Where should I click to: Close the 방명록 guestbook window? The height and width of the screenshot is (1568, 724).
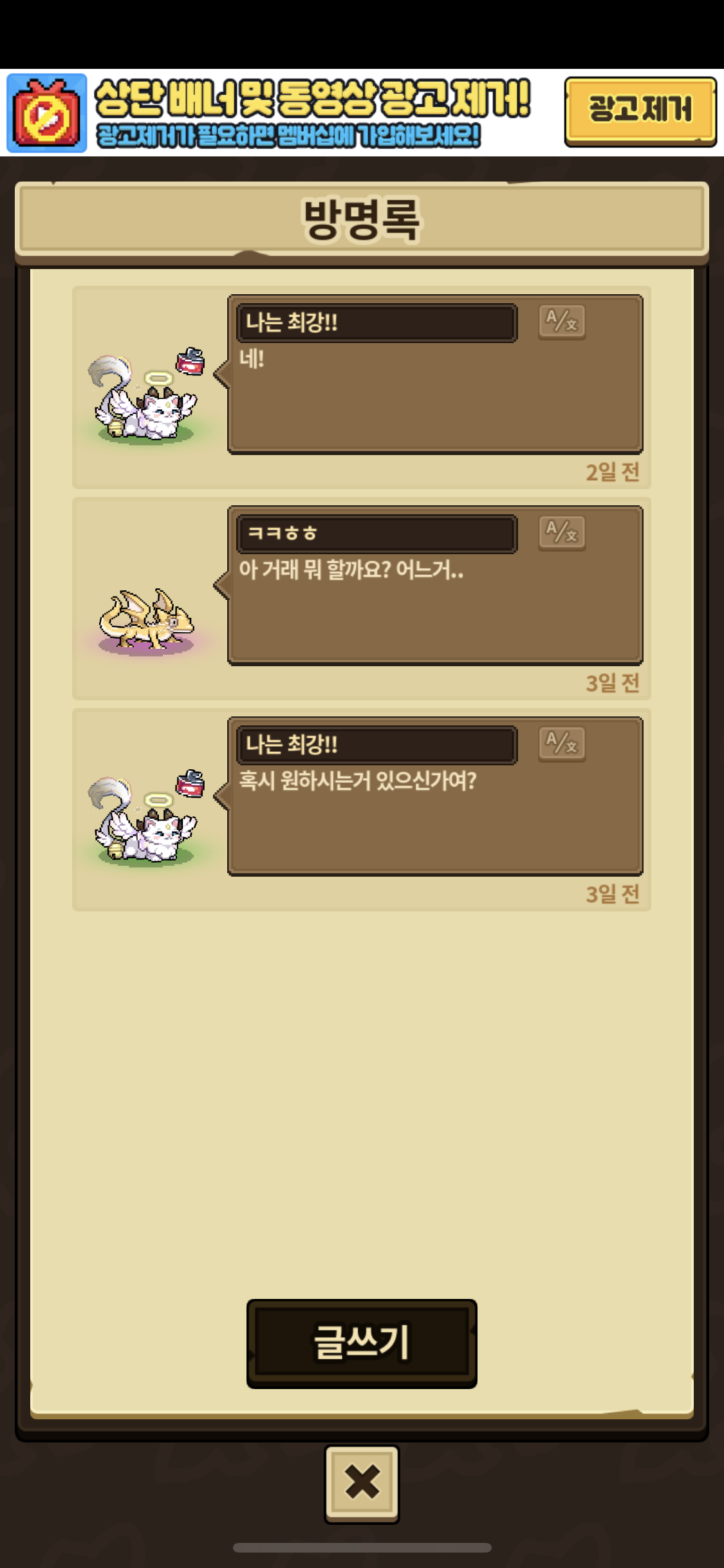click(362, 1482)
